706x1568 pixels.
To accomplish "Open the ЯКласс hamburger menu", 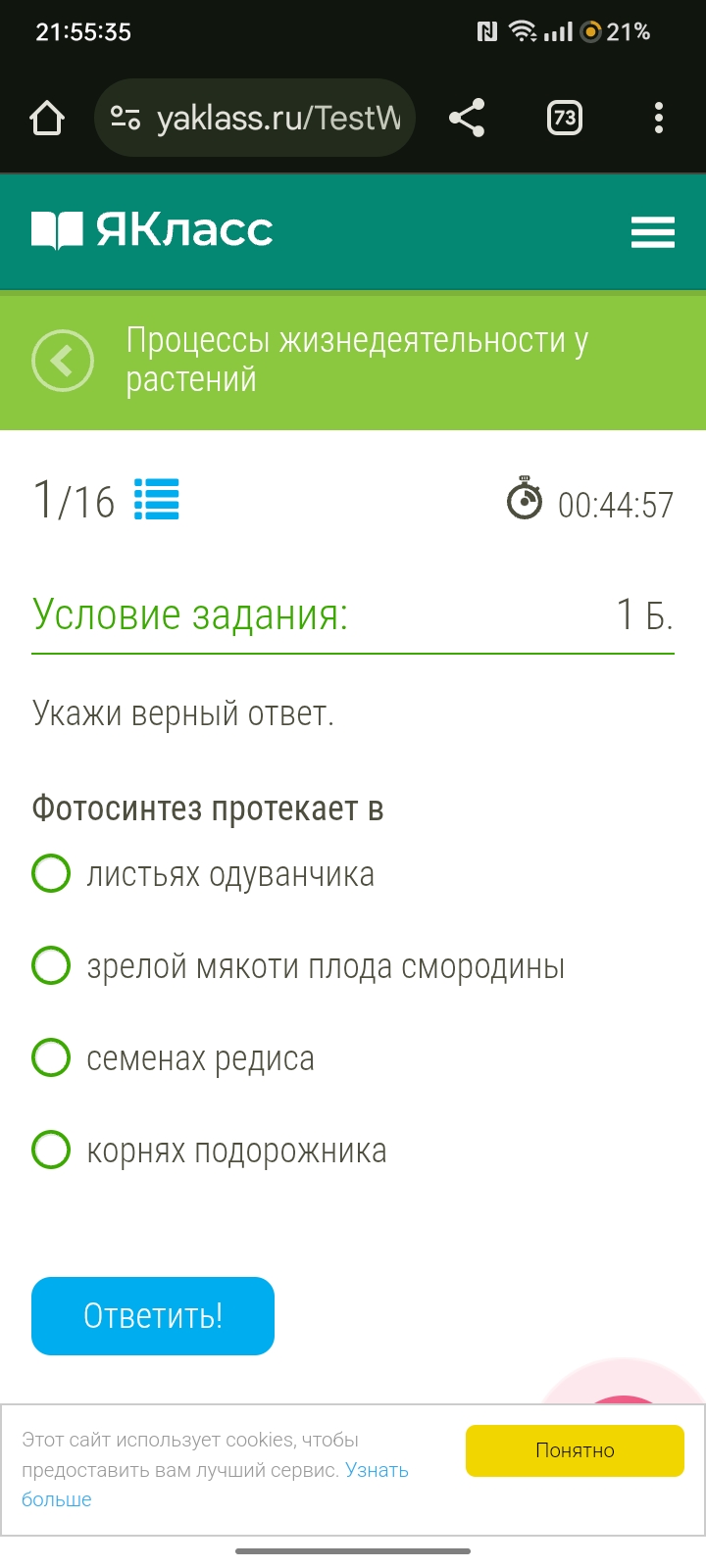I will 652,232.
